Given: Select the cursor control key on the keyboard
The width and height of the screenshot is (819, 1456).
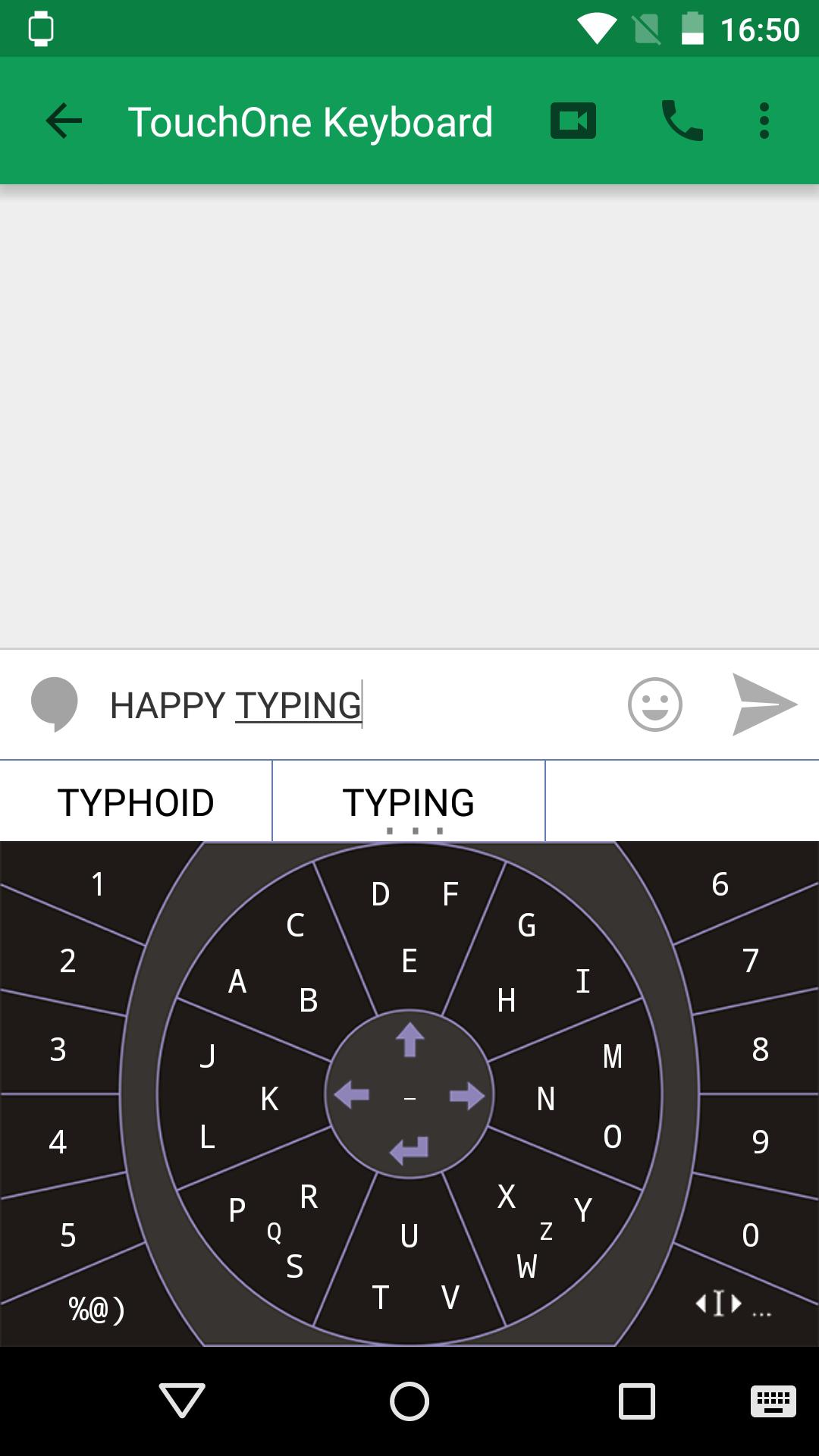Looking at the screenshot, I should click(x=719, y=1301).
